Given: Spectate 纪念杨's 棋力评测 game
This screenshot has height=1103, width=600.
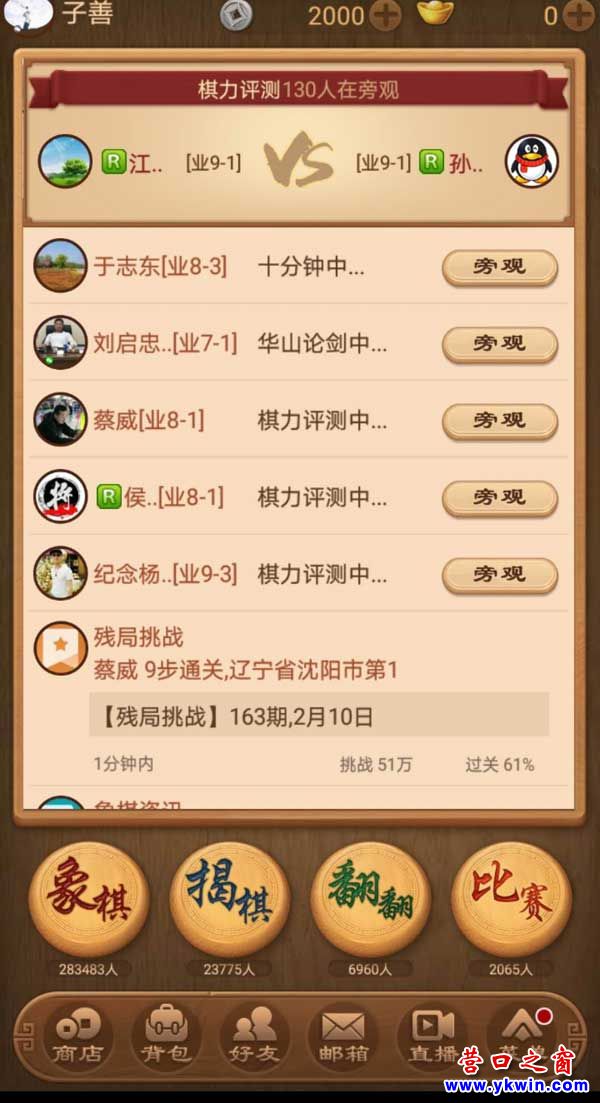Looking at the screenshot, I should pos(499,575).
